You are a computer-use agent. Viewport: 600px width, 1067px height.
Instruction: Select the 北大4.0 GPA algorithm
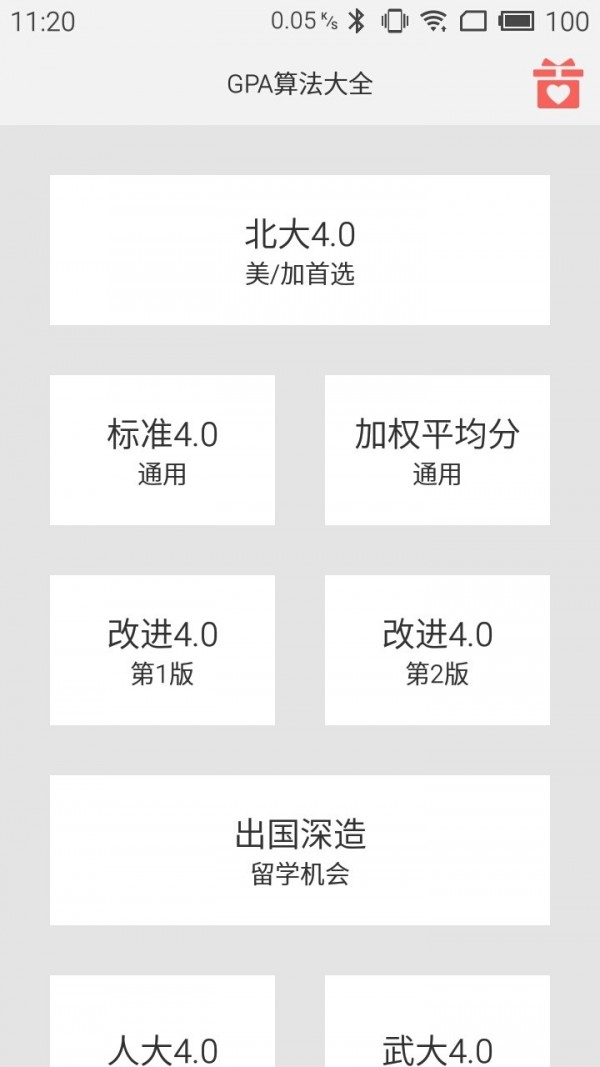click(300, 250)
